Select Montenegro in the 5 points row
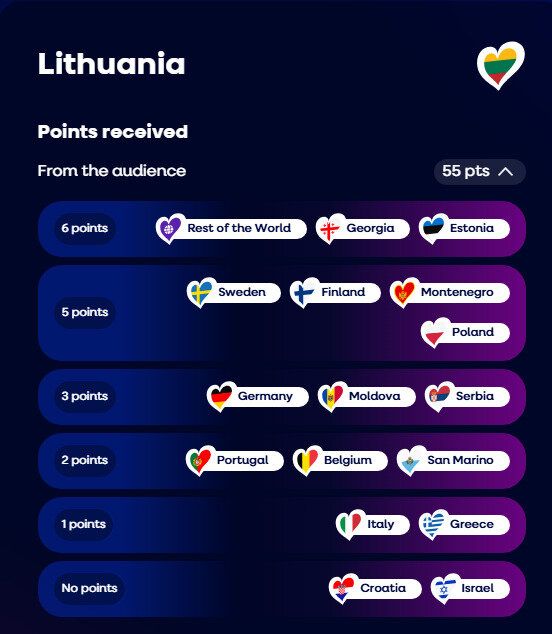 [450, 292]
